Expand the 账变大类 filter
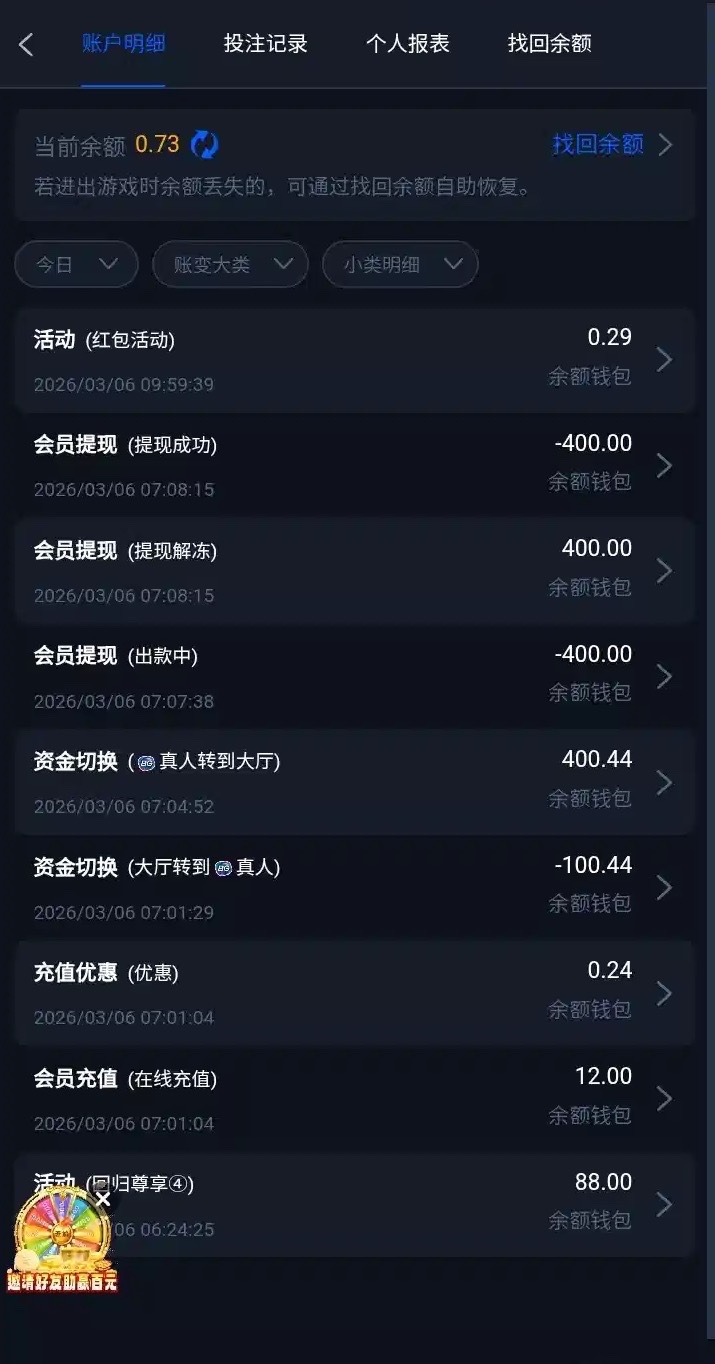 coord(230,265)
